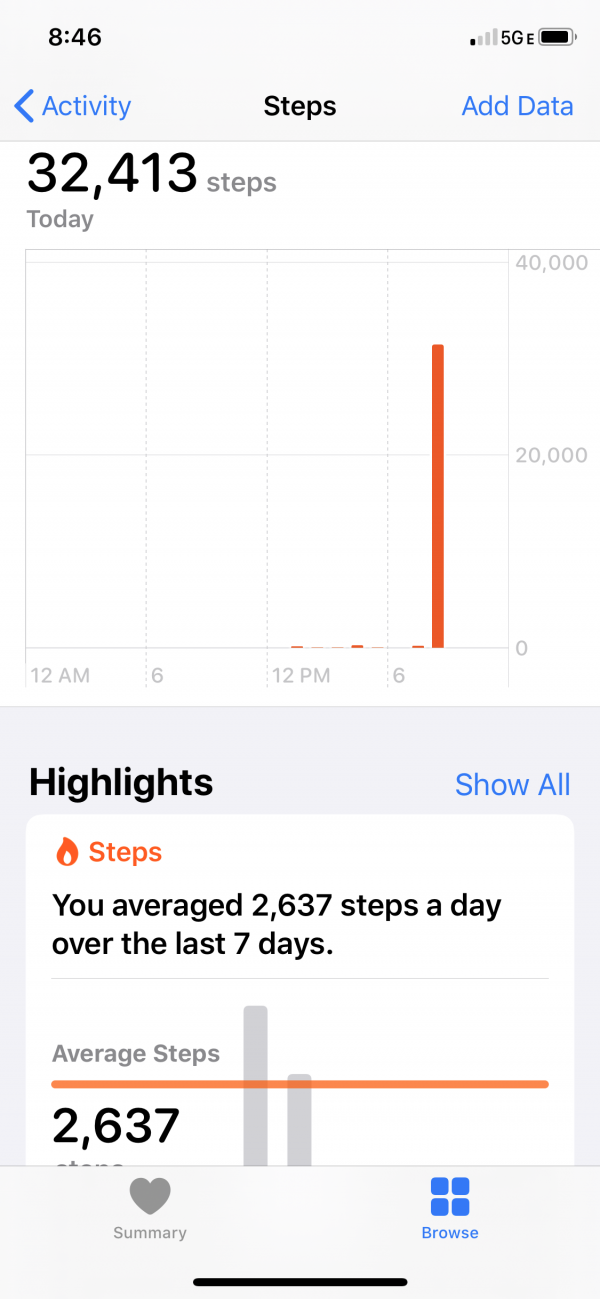Open Show All highlights

pos(512,785)
